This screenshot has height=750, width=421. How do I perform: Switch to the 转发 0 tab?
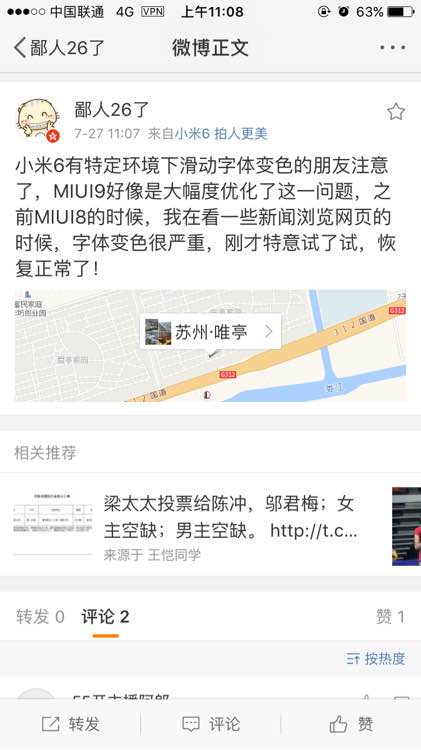(40, 617)
